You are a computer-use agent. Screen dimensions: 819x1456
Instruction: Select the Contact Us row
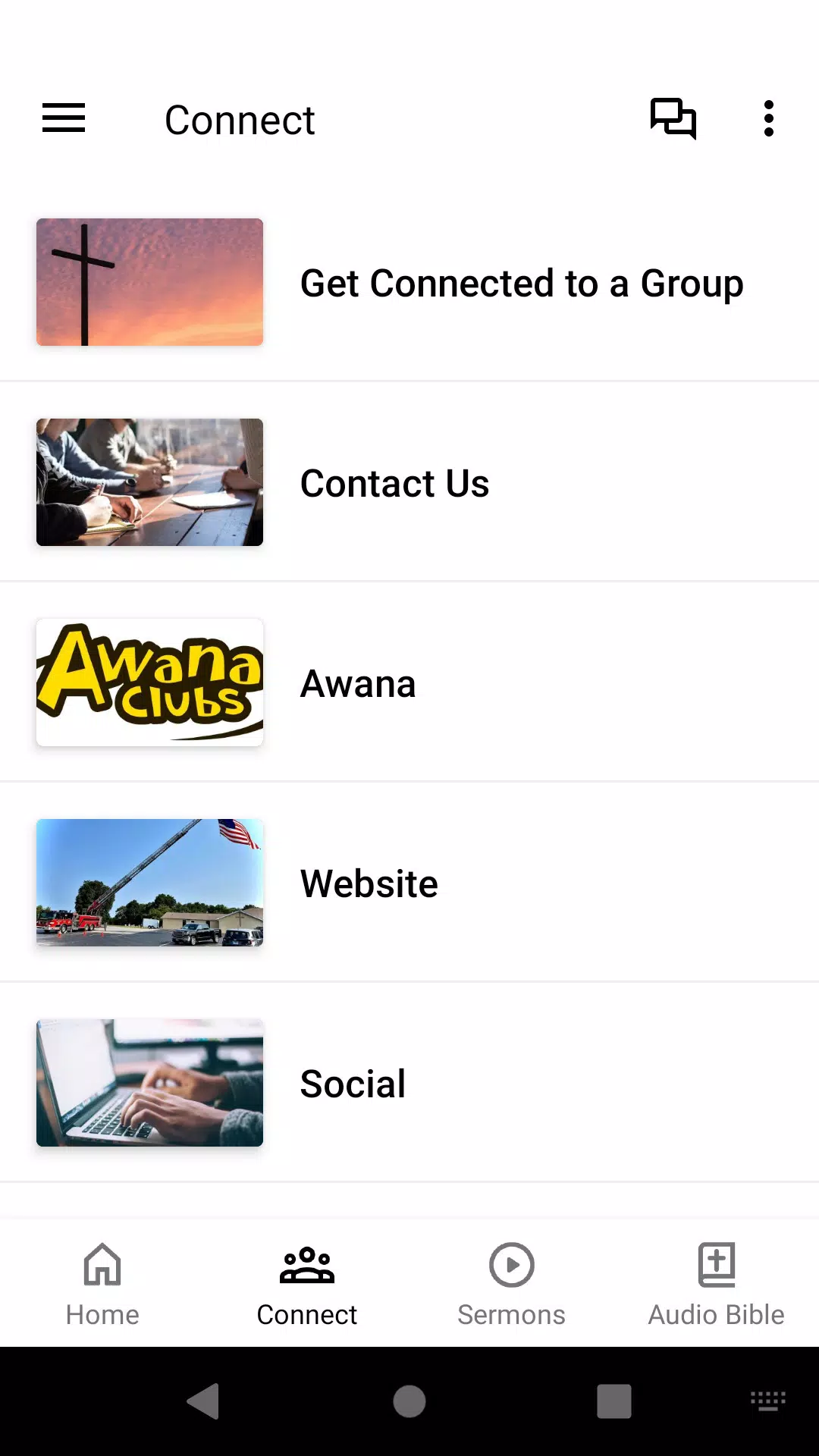409,483
